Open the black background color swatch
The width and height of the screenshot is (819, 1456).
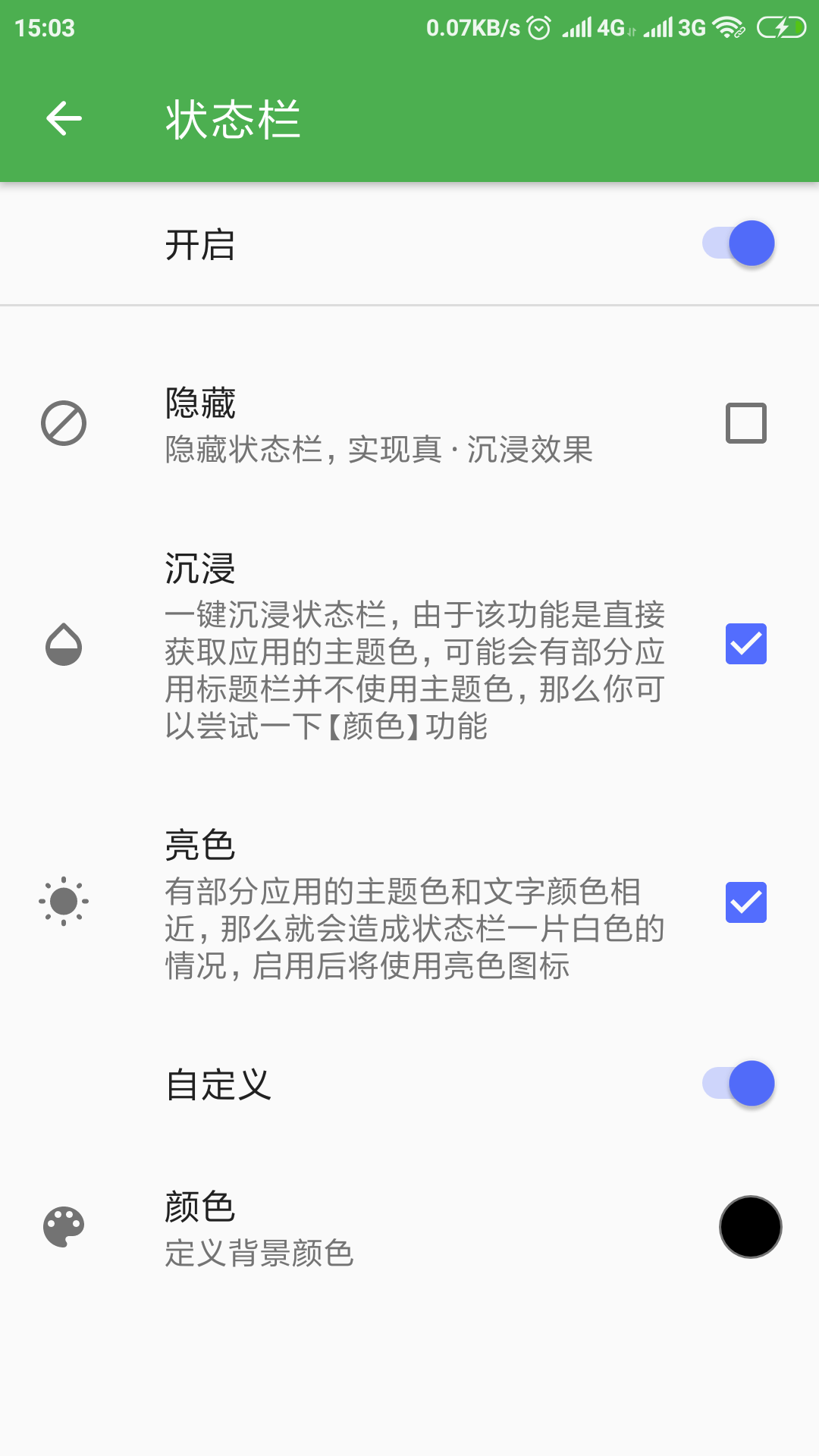750,1227
